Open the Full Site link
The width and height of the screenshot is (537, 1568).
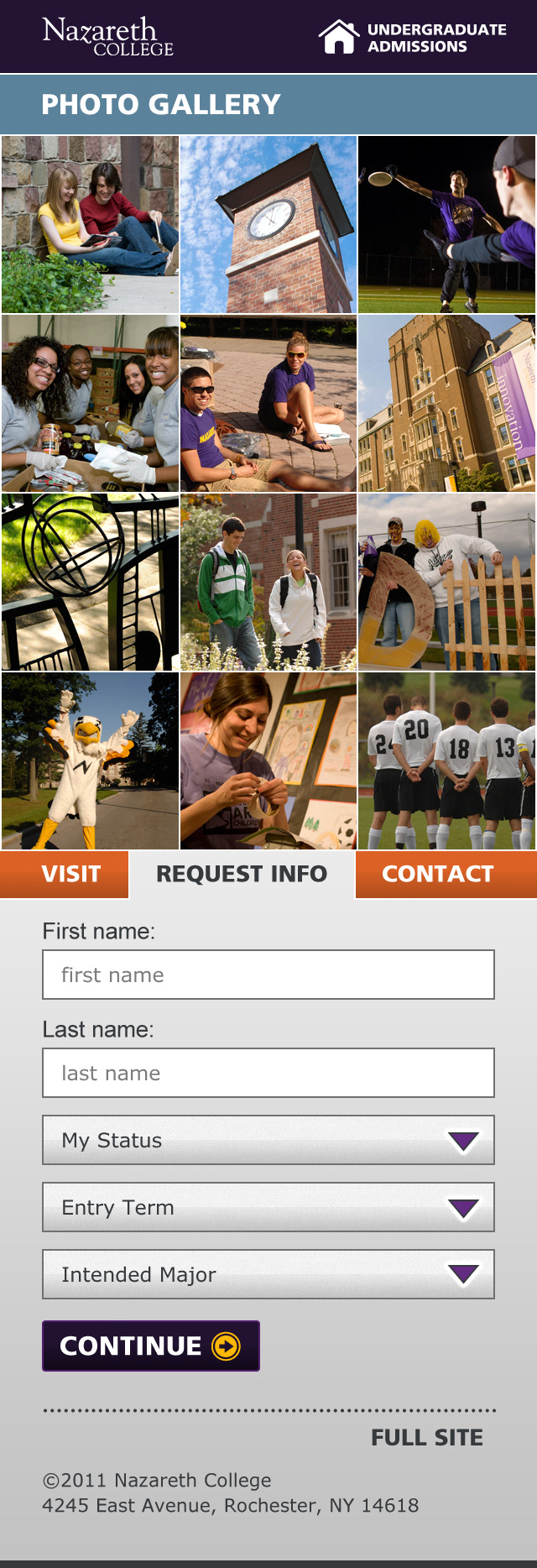[426, 1438]
